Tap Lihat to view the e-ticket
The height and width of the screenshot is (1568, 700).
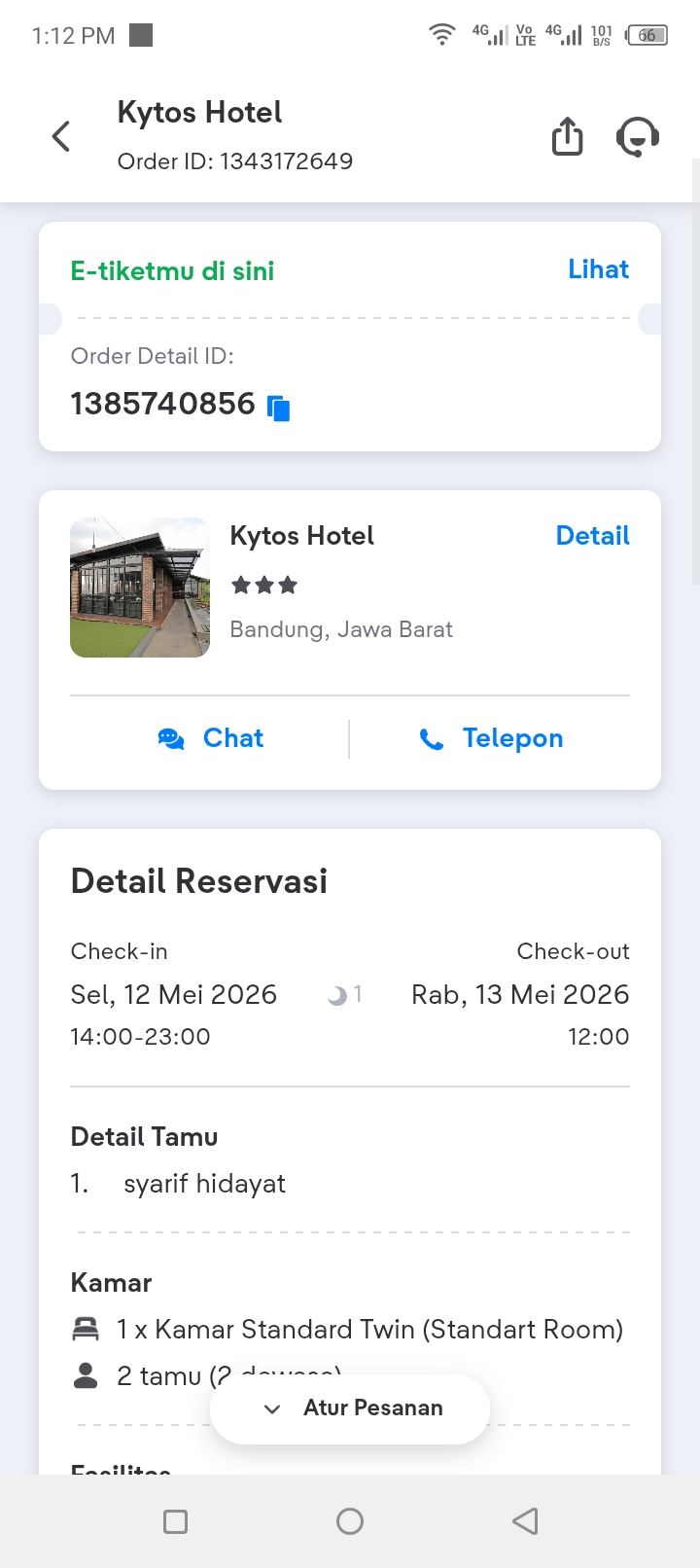point(598,269)
